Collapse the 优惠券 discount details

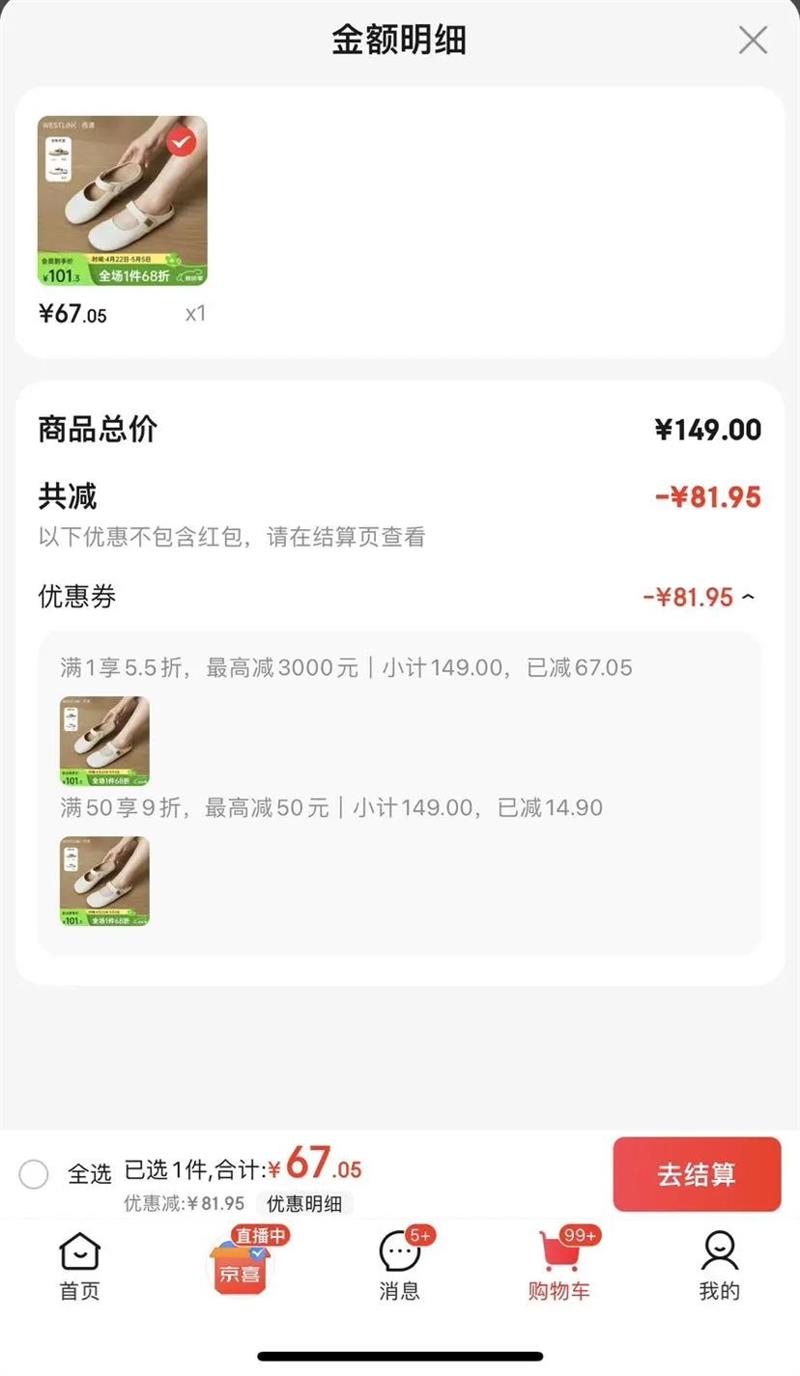749,598
